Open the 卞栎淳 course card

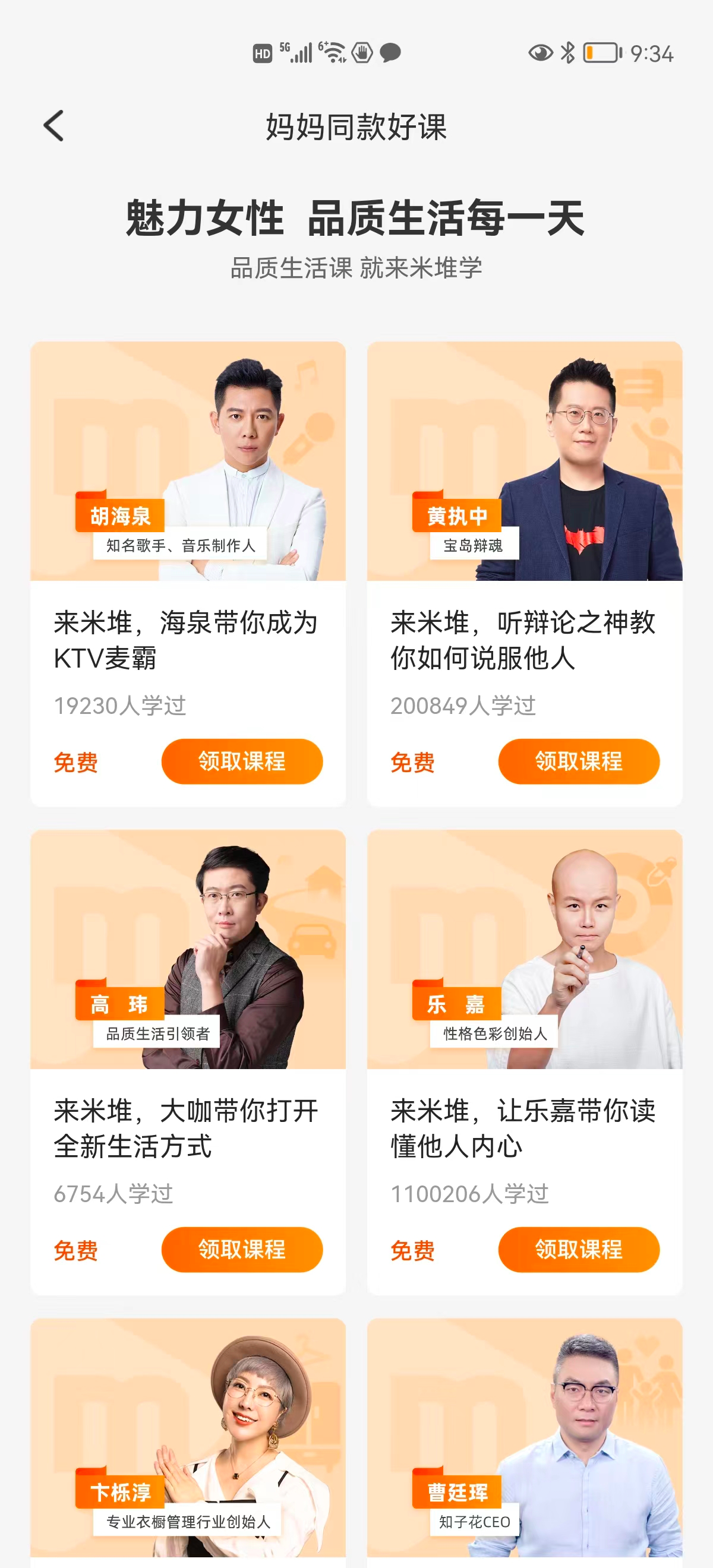pos(188,1437)
